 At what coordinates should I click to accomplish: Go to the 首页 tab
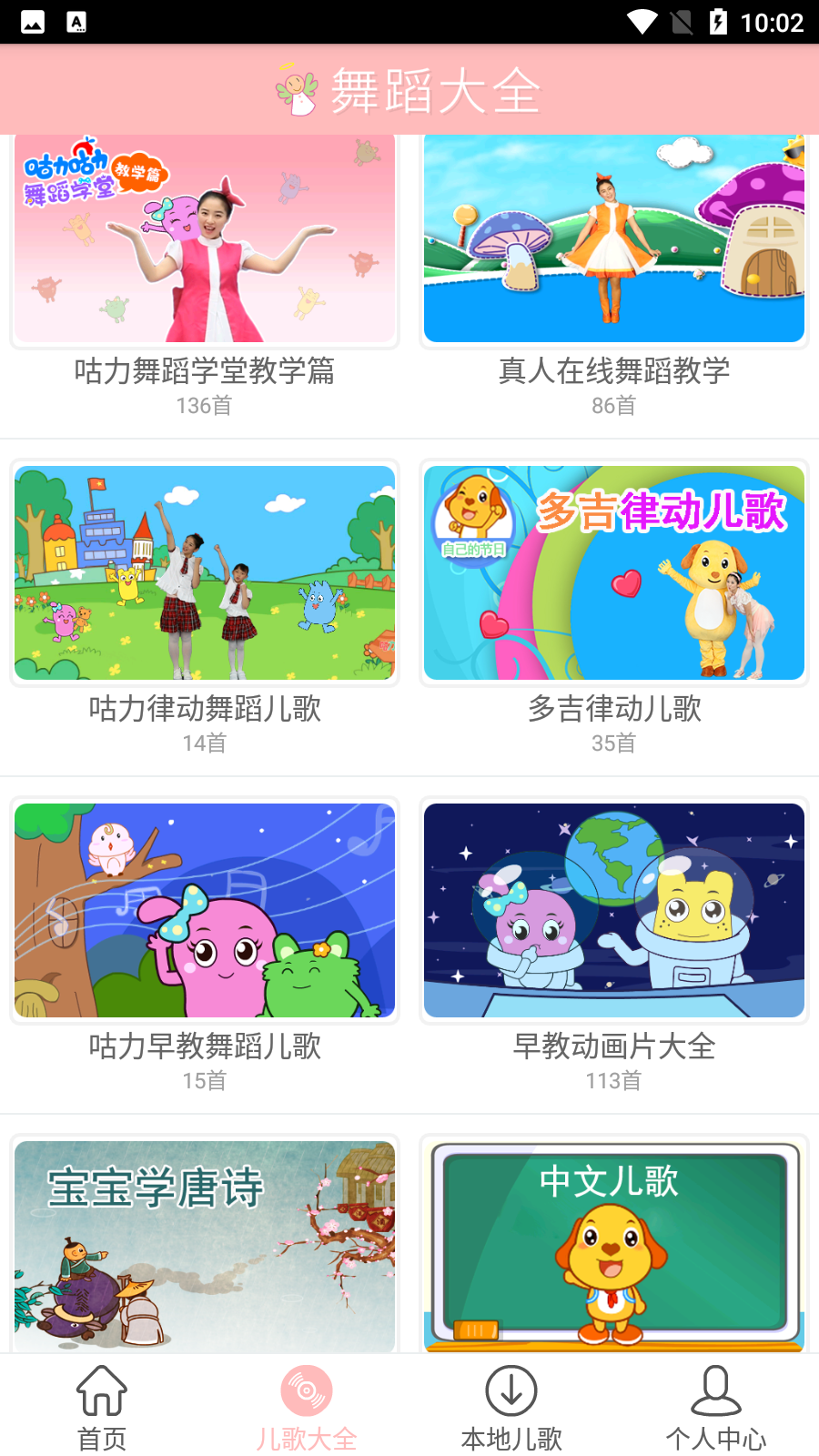102,1407
